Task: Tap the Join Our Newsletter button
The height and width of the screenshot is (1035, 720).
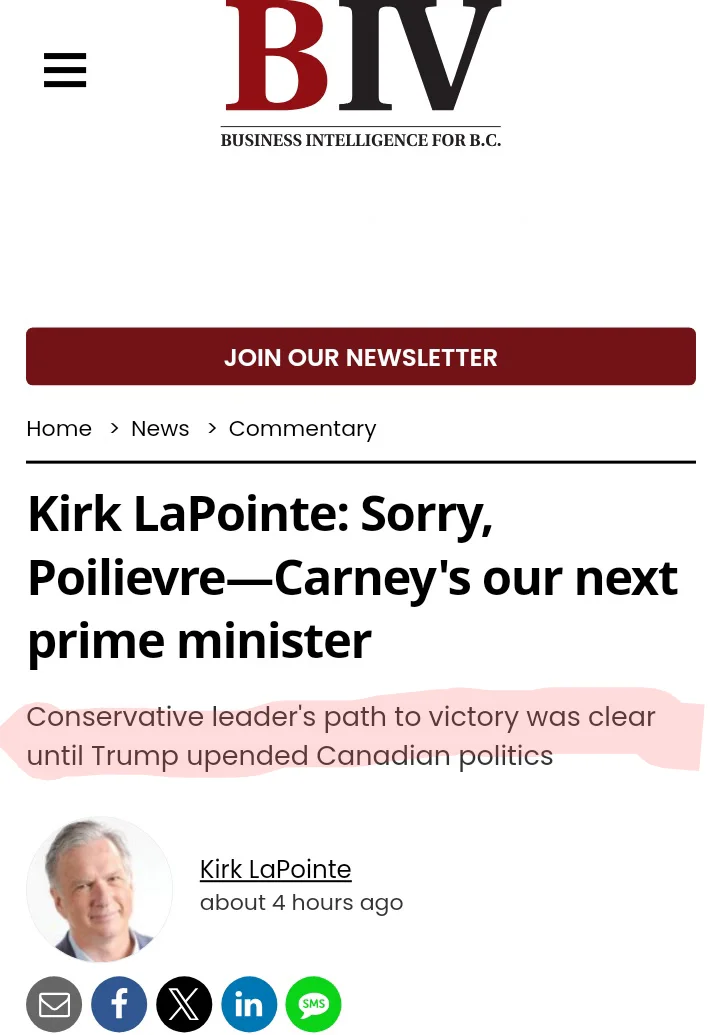Action: [x=360, y=357]
